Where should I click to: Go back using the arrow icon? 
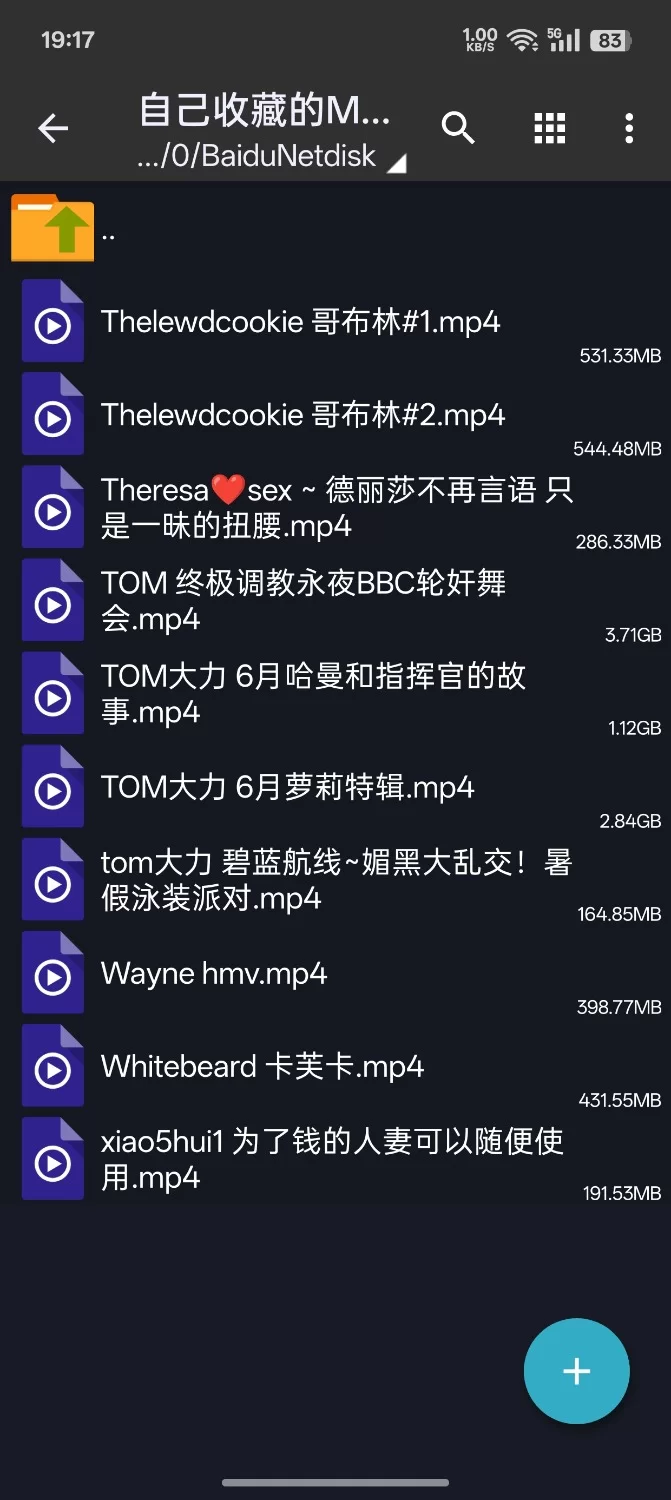pyautogui.click(x=53, y=128)
